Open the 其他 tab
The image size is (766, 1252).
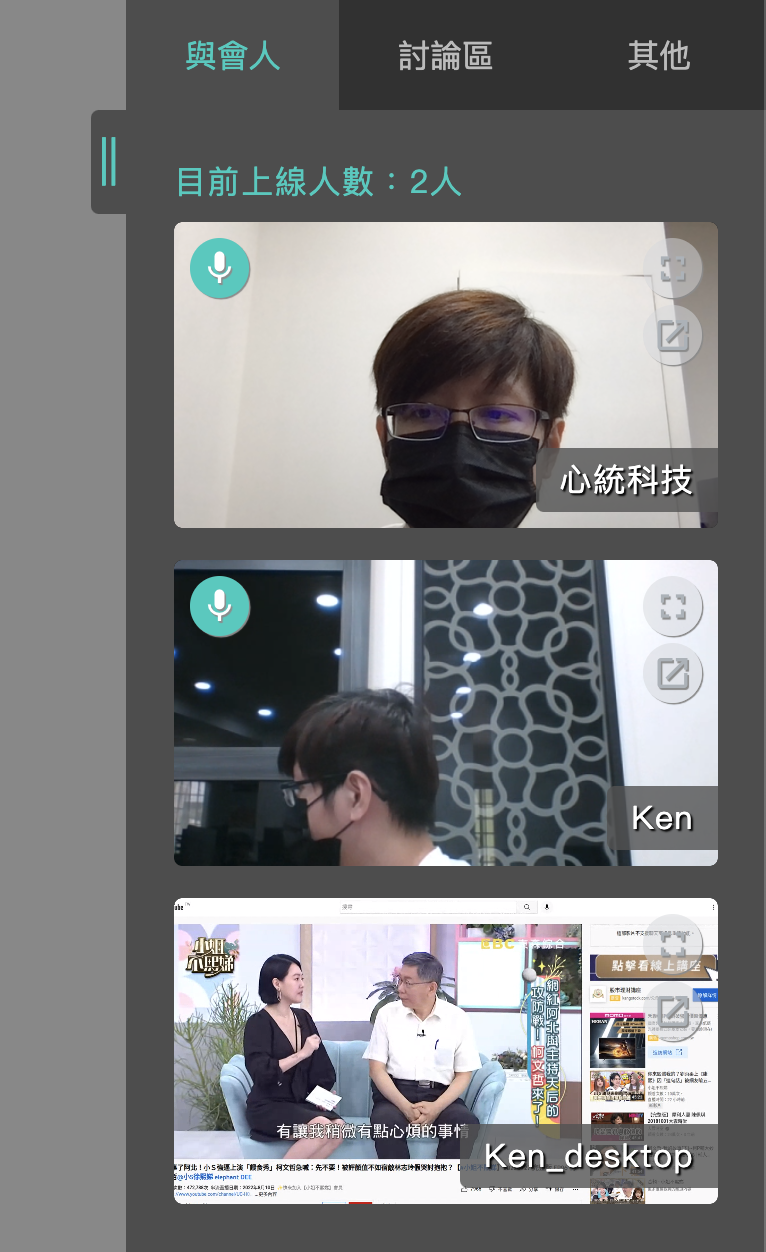coord(659,55)
